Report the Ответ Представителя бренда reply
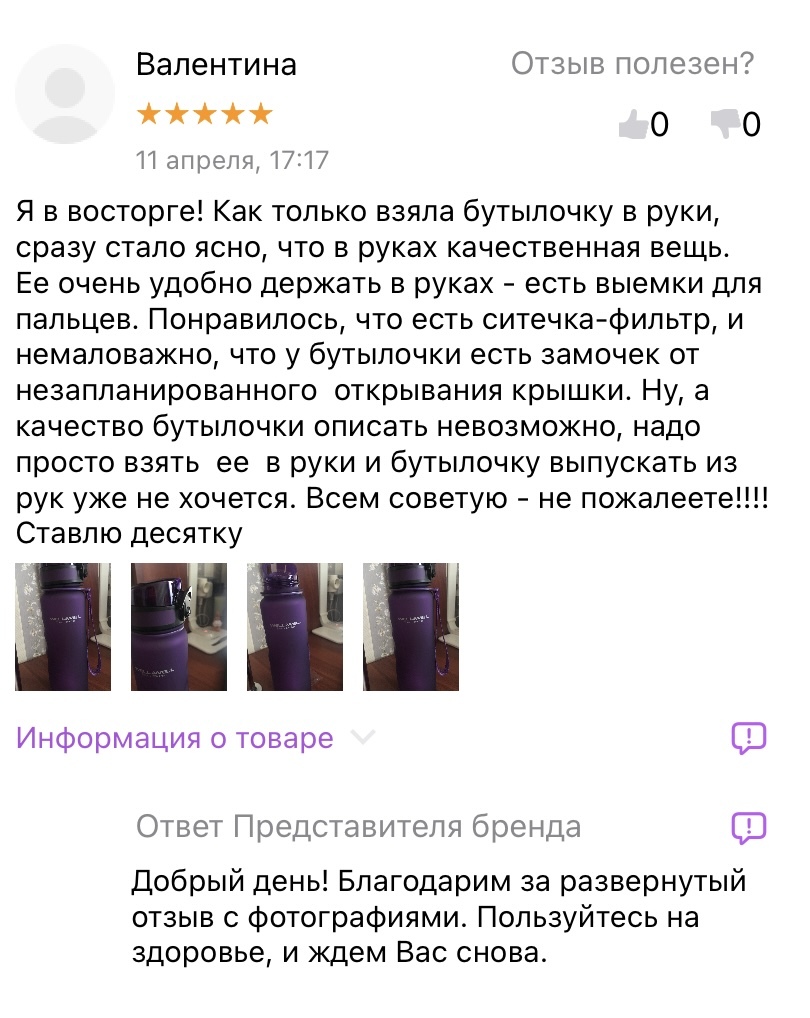 tap(749, 827)
